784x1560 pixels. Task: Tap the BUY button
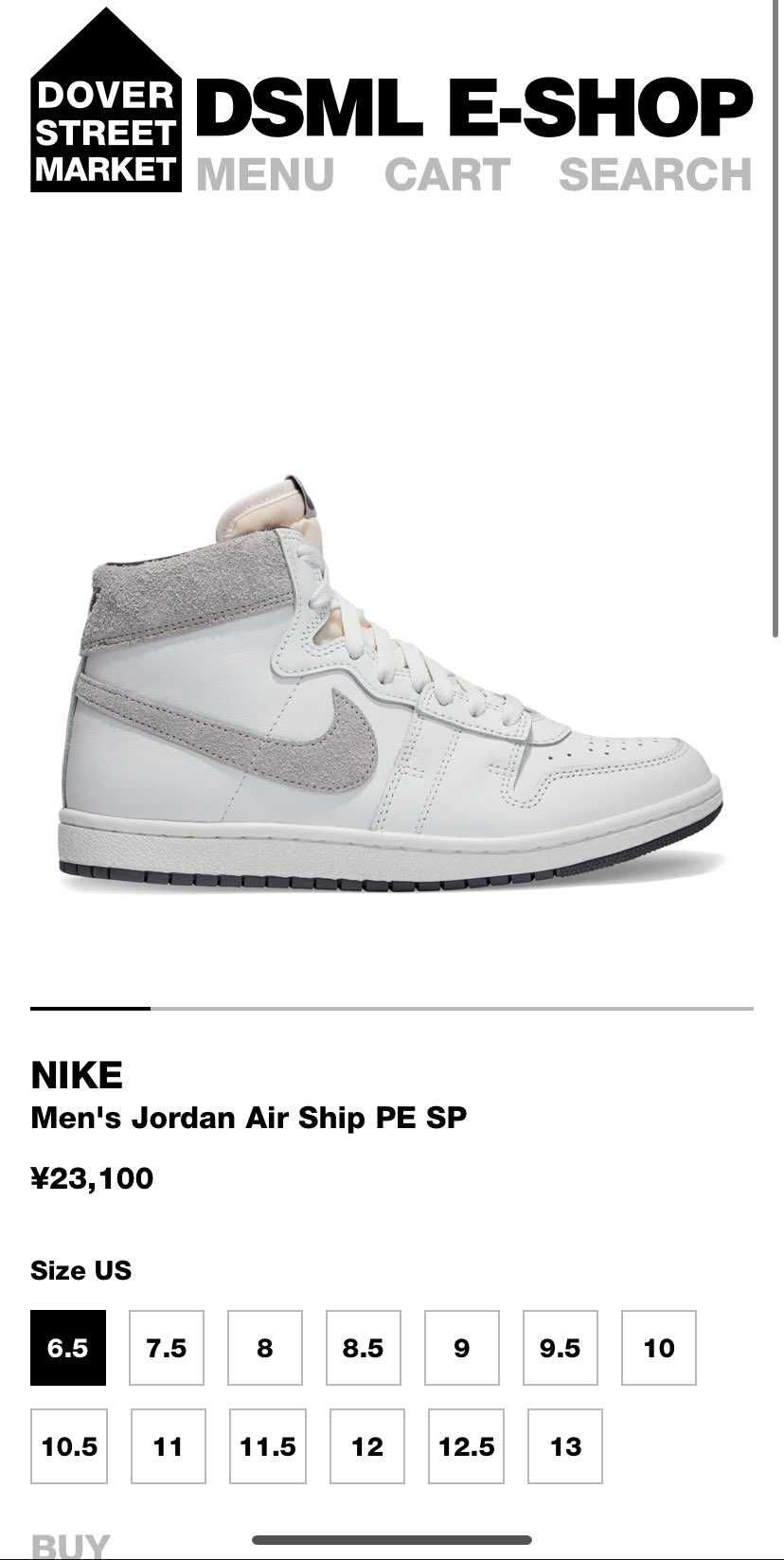(71, 1546)
